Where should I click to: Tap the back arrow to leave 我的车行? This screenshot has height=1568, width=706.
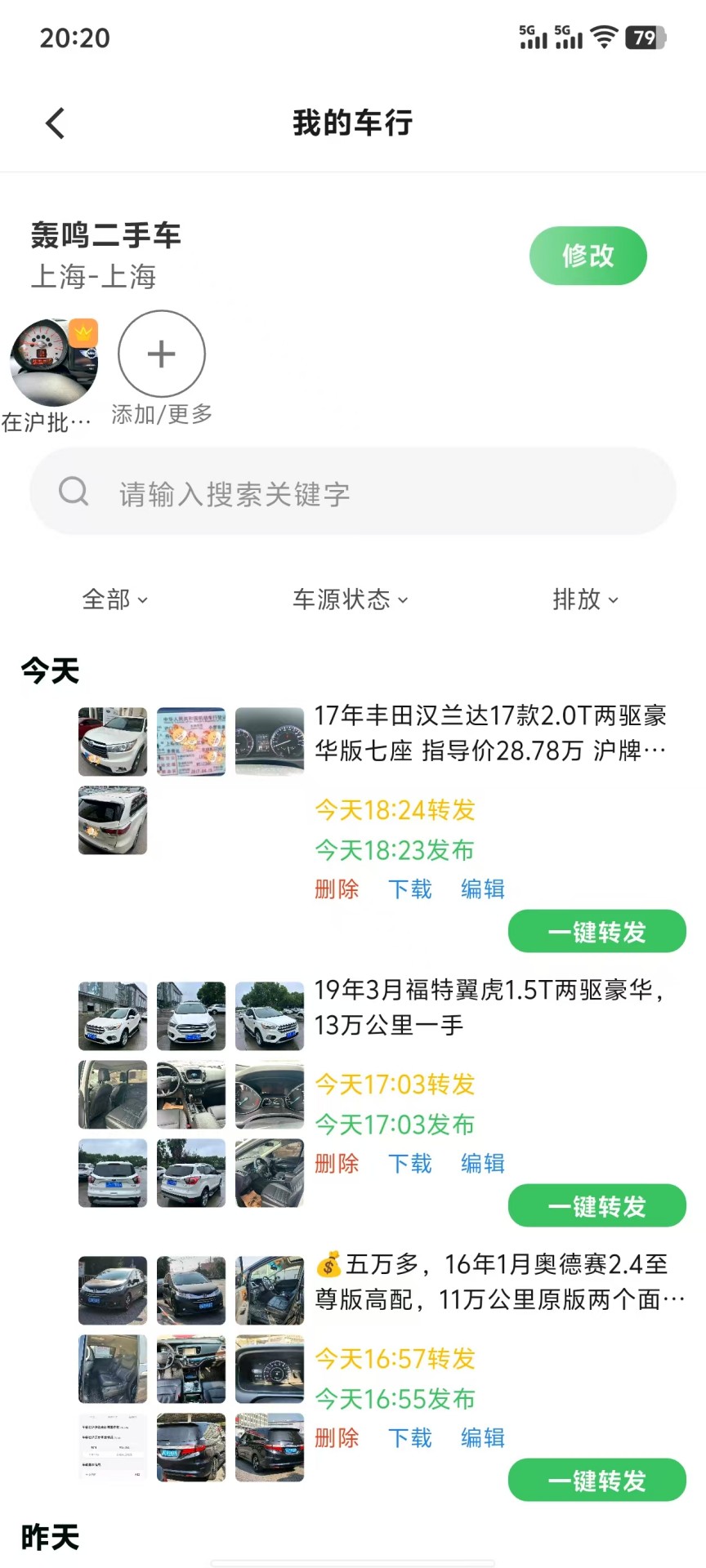click(x=54, y=122)
